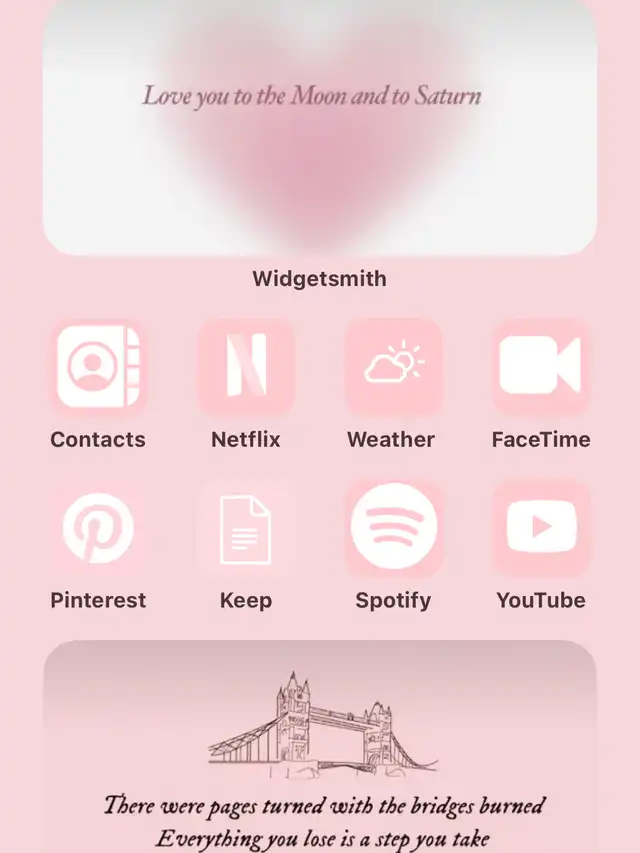640x853 pixels.
Task: Open the Weather app
Action: tap(393, 368)
